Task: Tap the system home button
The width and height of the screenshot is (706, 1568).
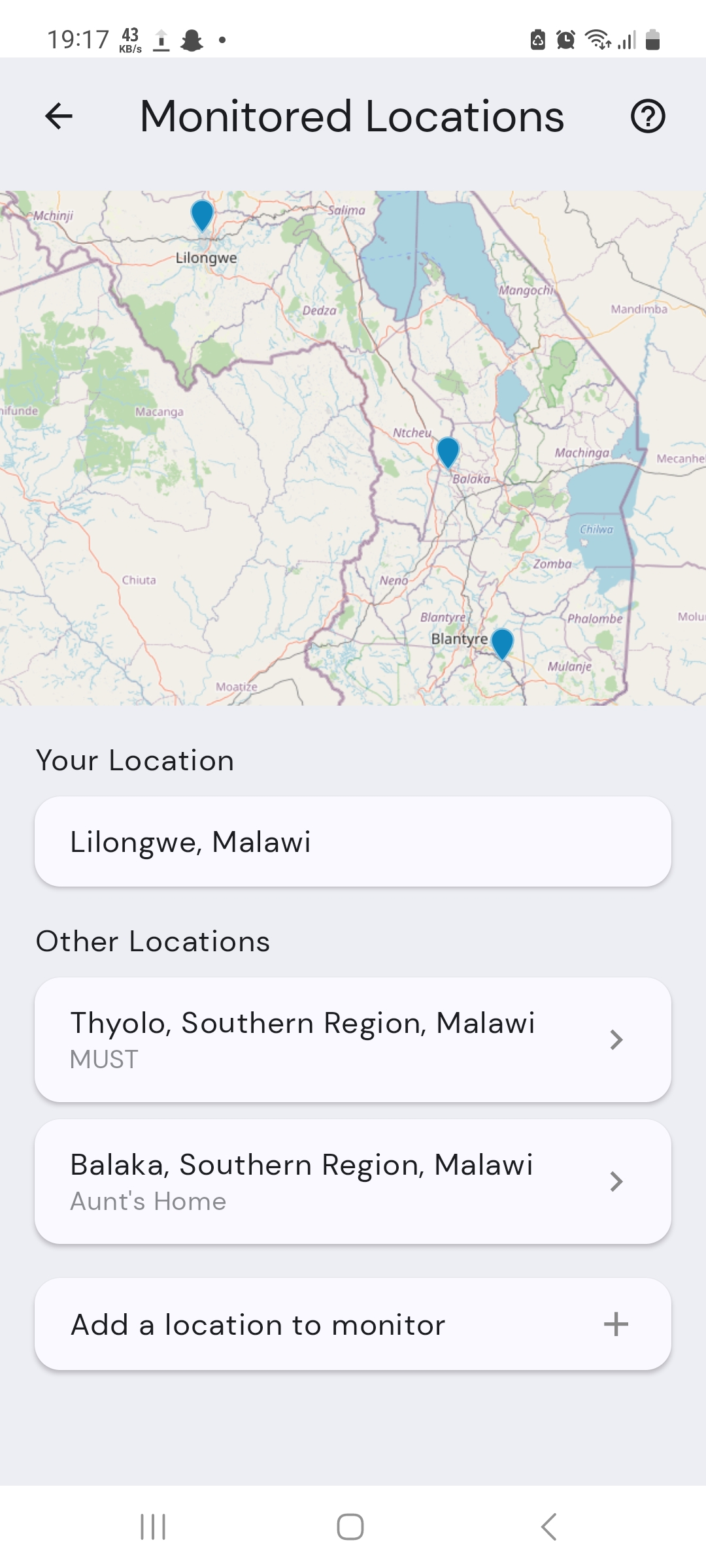Action: [350, 1527]
